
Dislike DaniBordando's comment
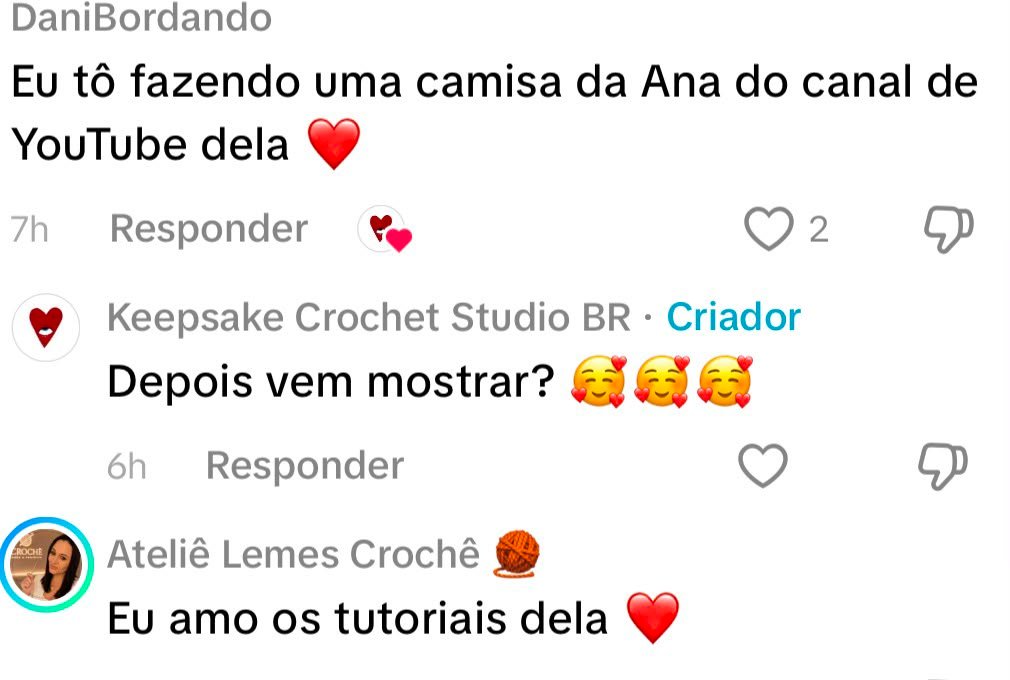pos(948,229)
